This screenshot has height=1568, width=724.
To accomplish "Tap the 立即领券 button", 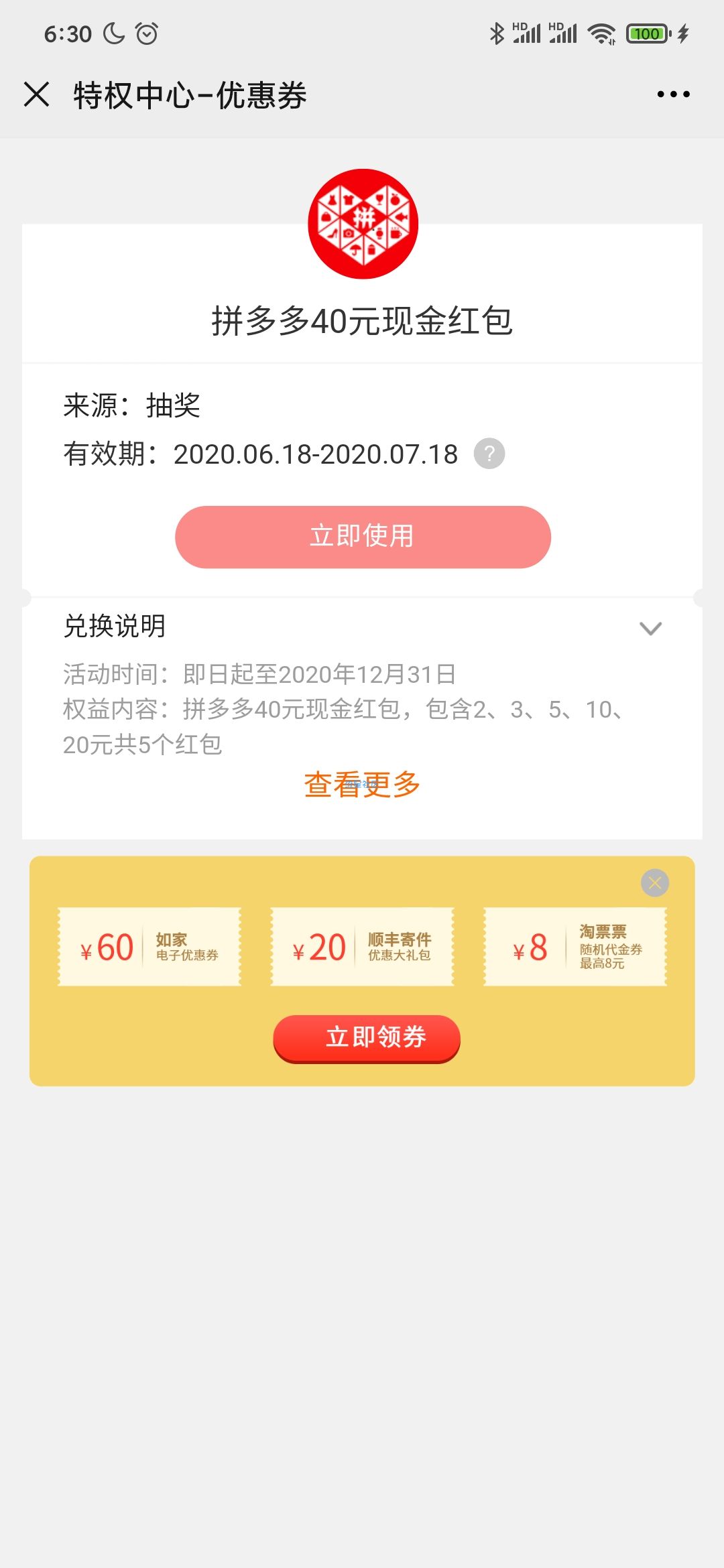I will (x=367, y=1038).
